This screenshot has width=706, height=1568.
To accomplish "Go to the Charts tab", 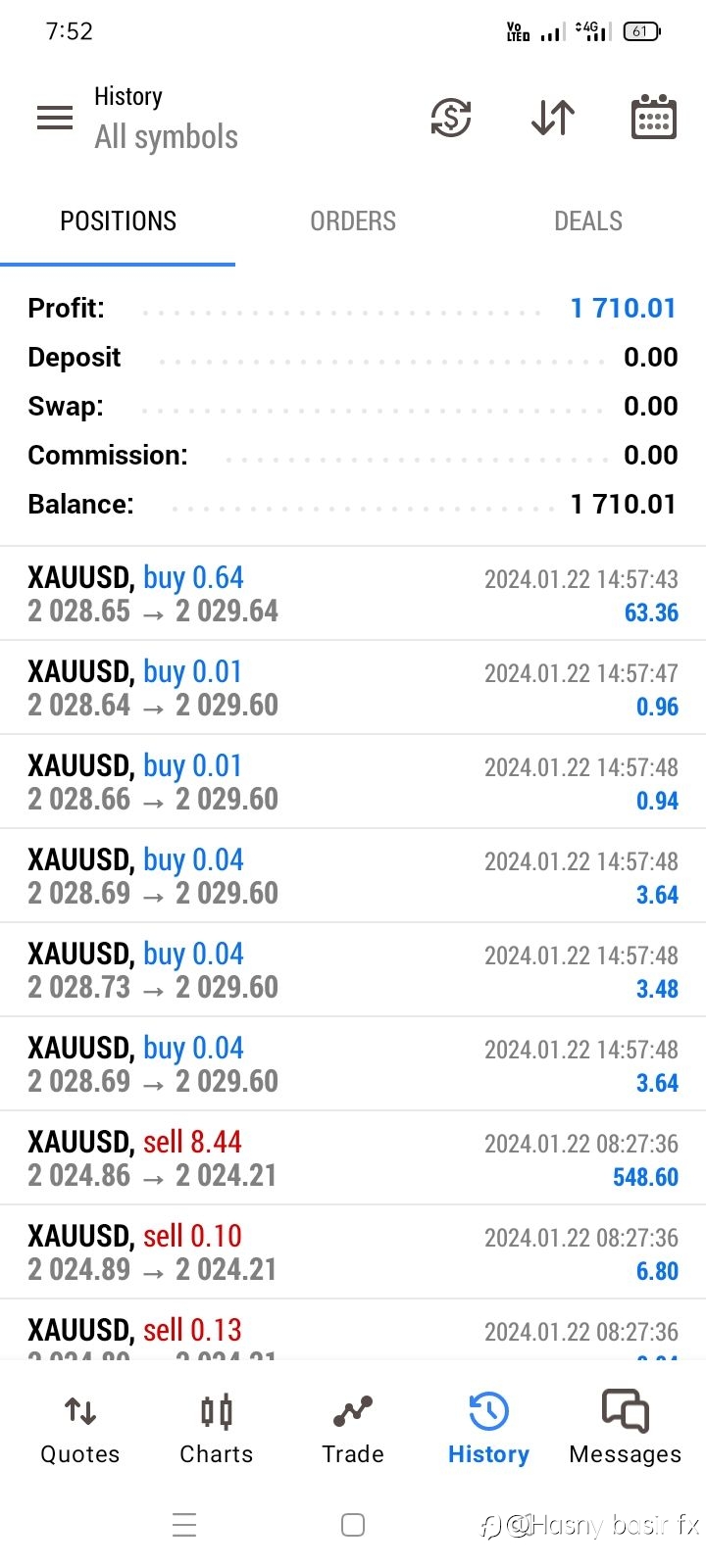I will coord(217,1431).
